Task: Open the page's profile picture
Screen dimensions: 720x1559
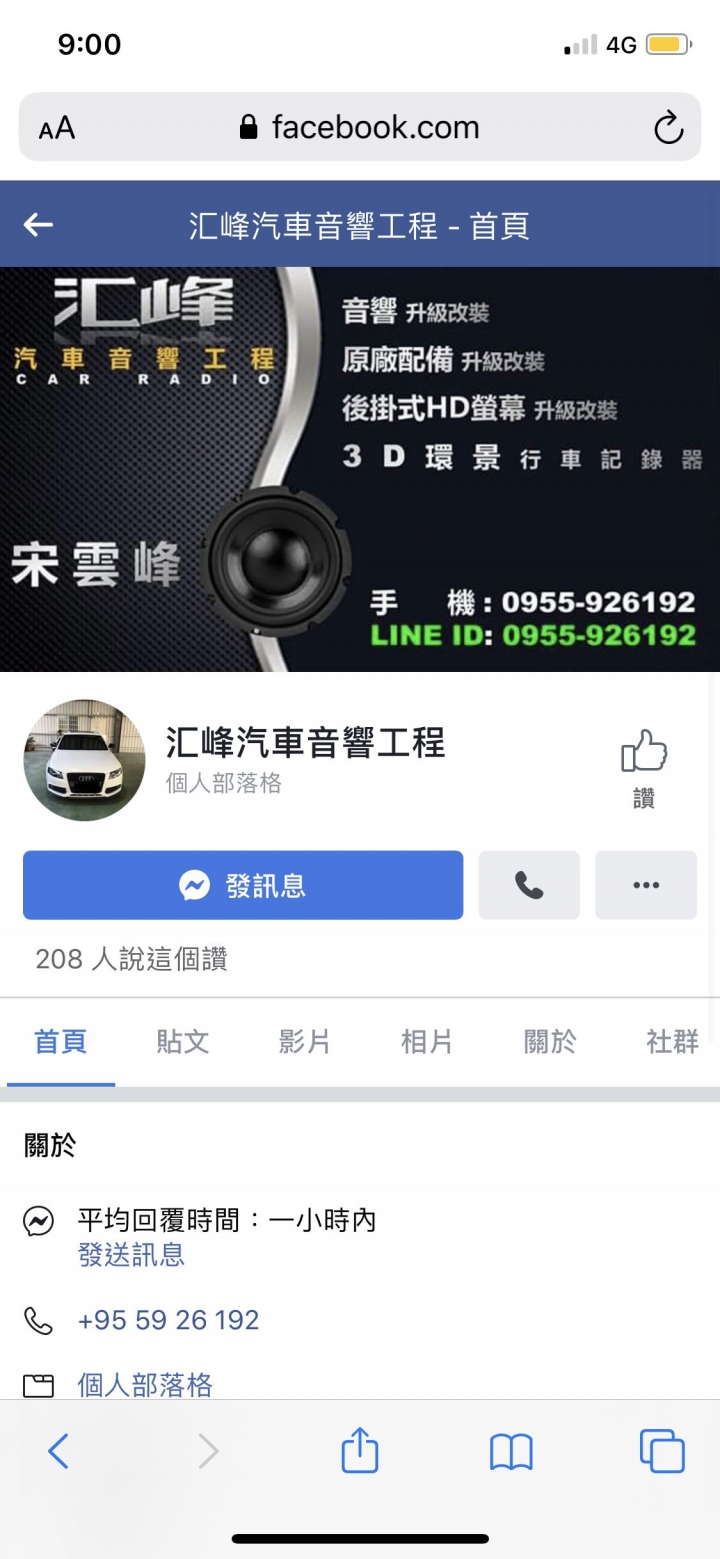Action: [x=84, y=760]
